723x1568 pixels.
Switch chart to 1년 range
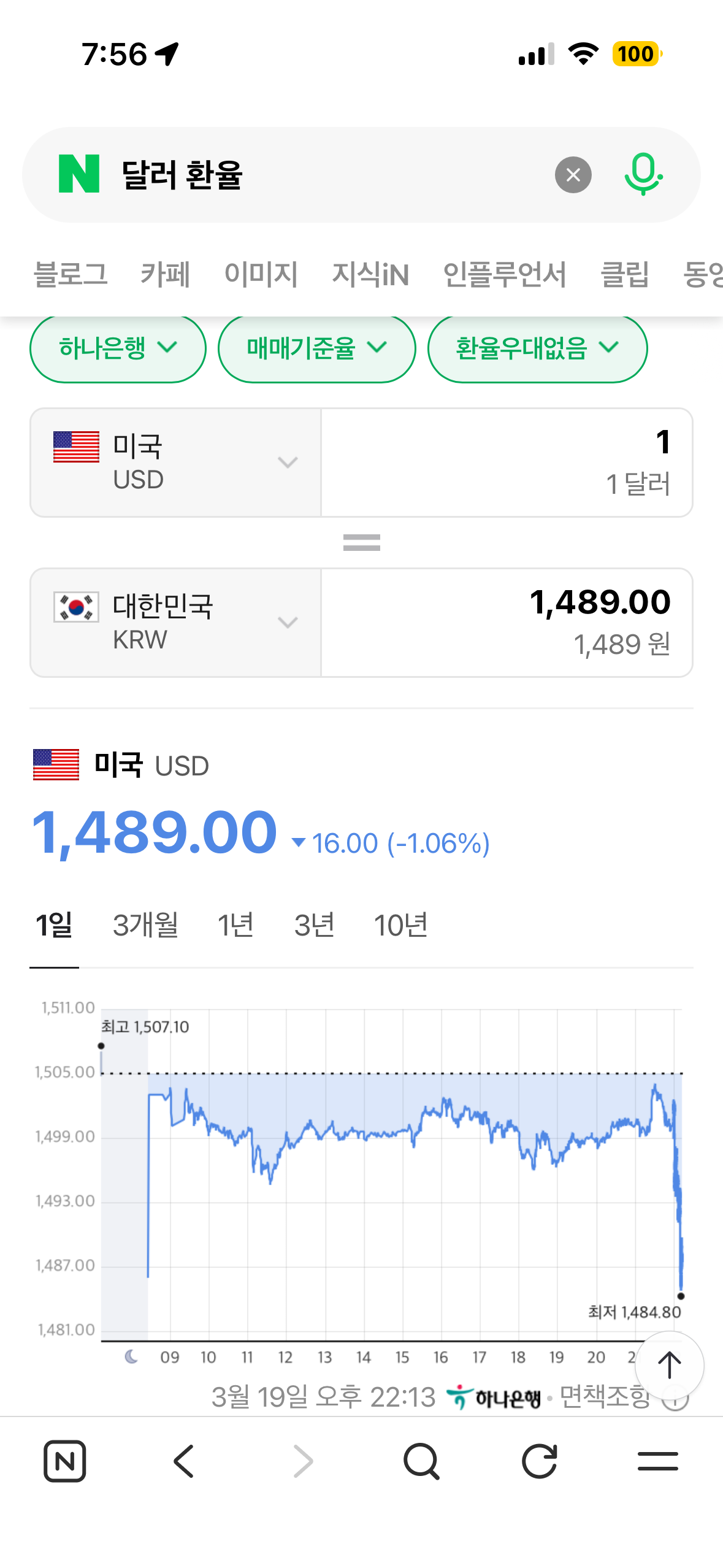pos(235,925)
